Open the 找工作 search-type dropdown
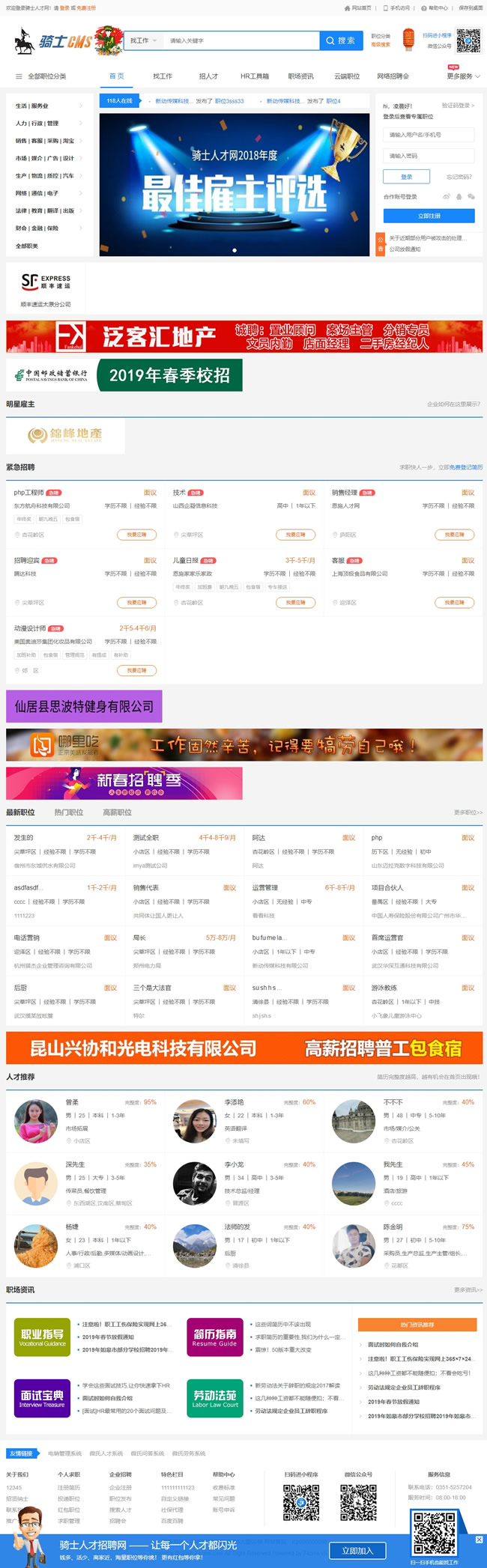Viewport: 487px width, 1568px height. (x=143, y=40)
